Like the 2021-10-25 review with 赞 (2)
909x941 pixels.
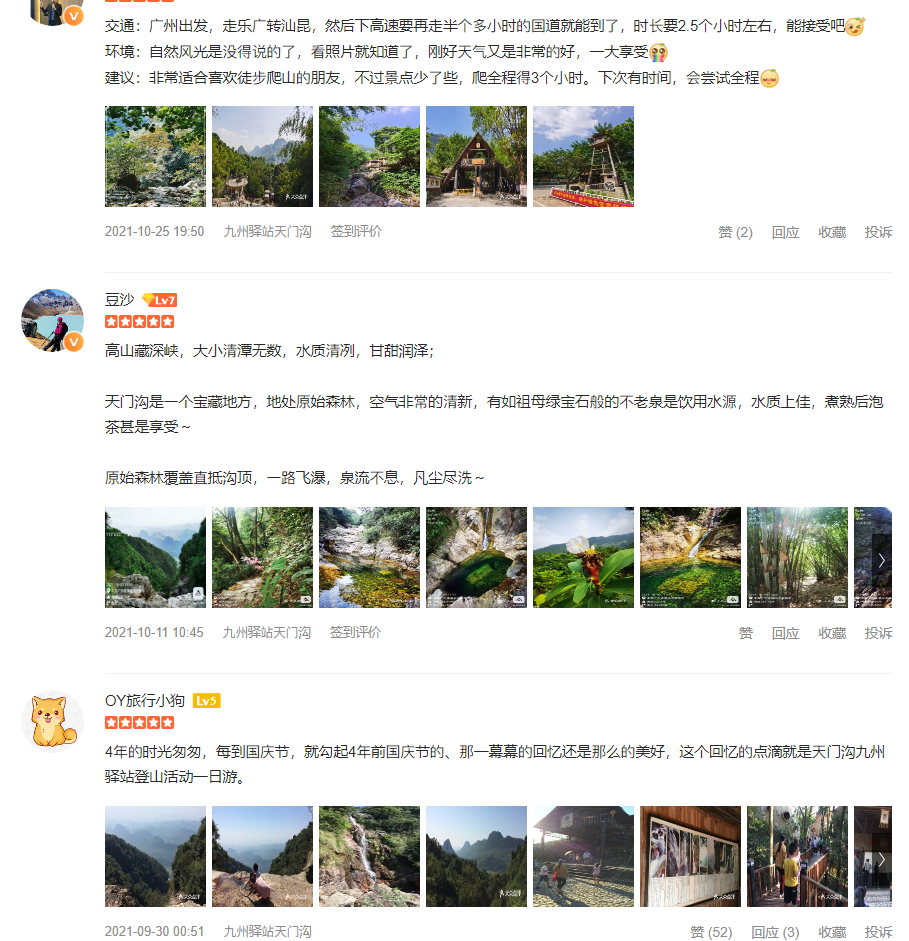coord(735,232)
